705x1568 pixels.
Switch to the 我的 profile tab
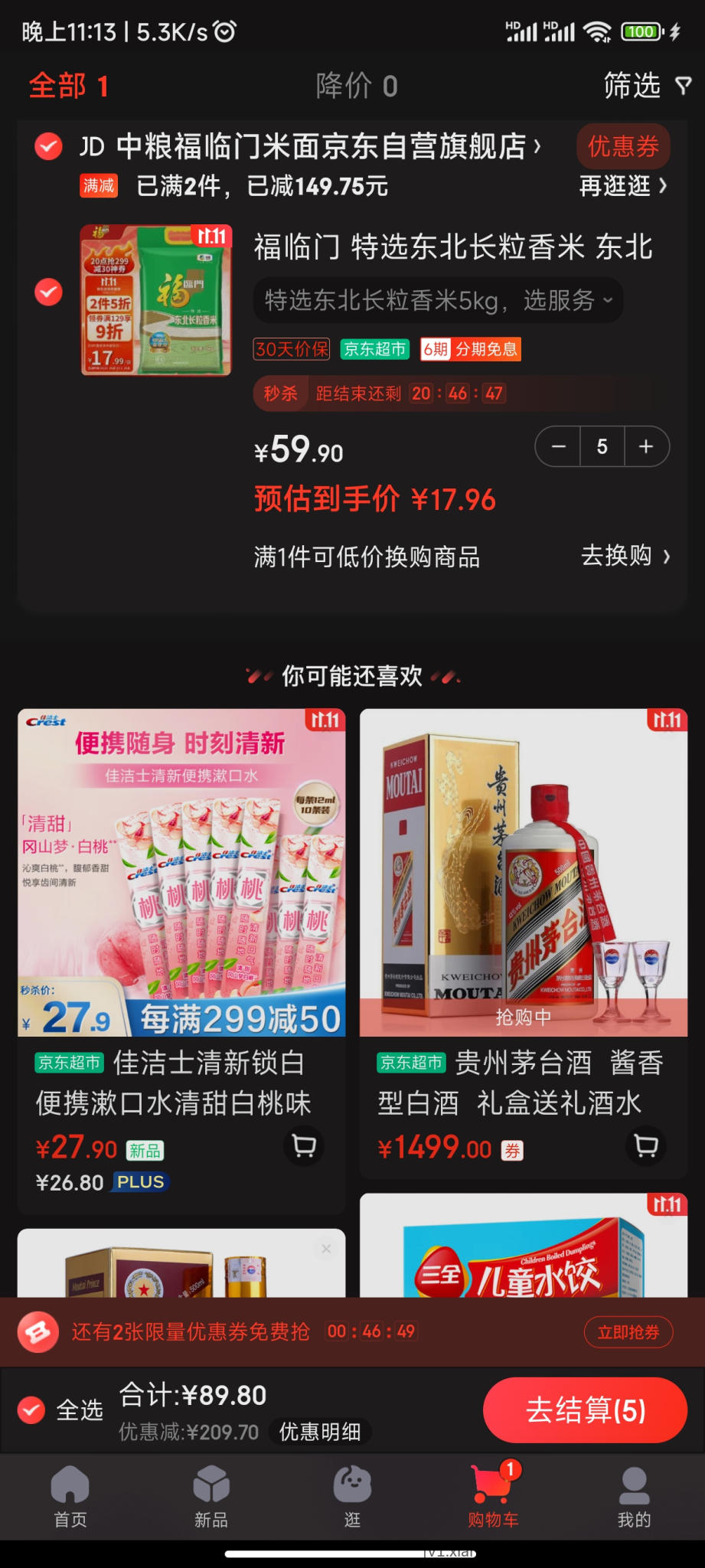(634, 1497)
